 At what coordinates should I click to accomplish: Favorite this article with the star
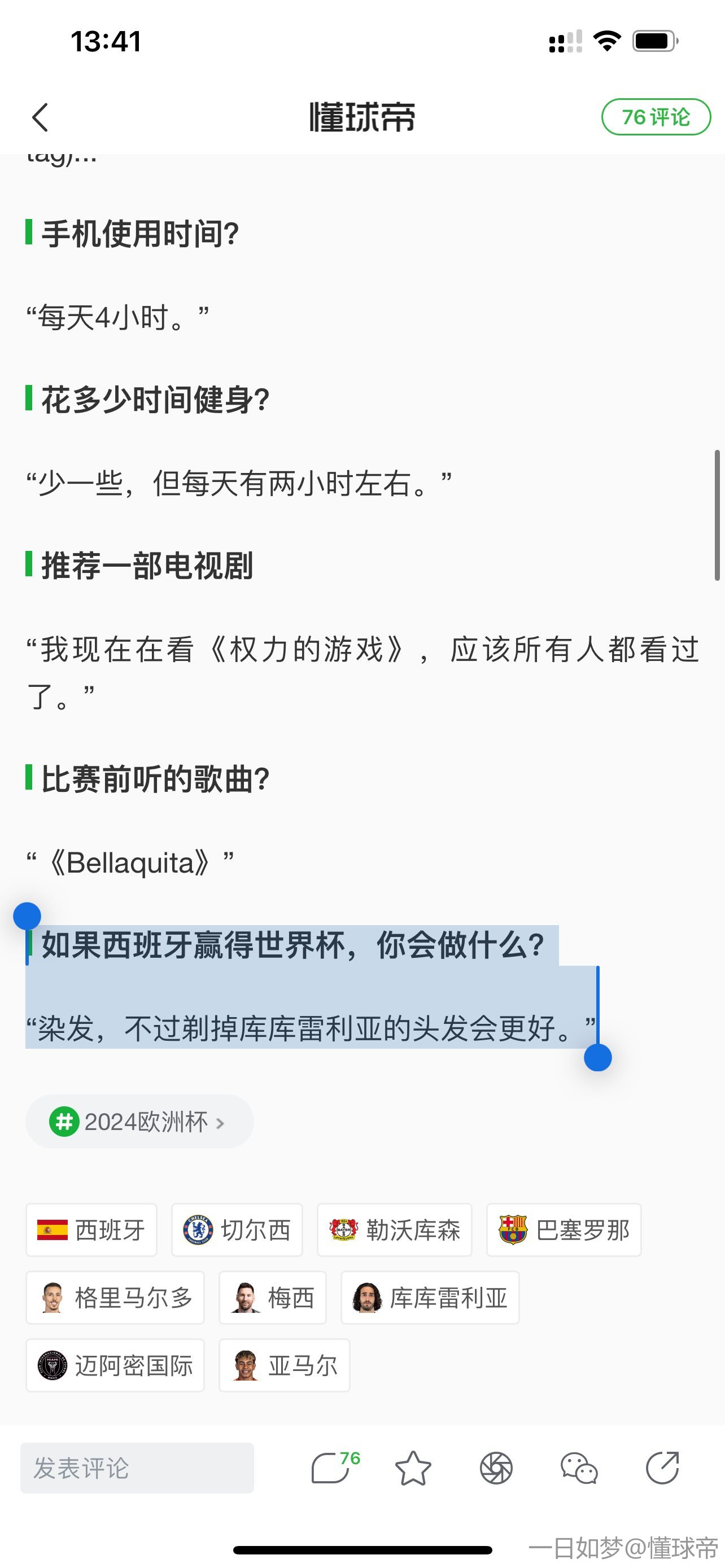(x=413, y=1468)
